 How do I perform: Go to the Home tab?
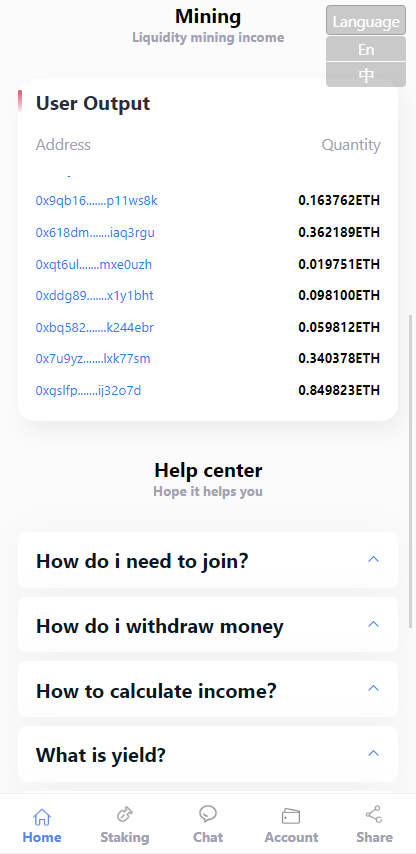[x=42, y=825]
